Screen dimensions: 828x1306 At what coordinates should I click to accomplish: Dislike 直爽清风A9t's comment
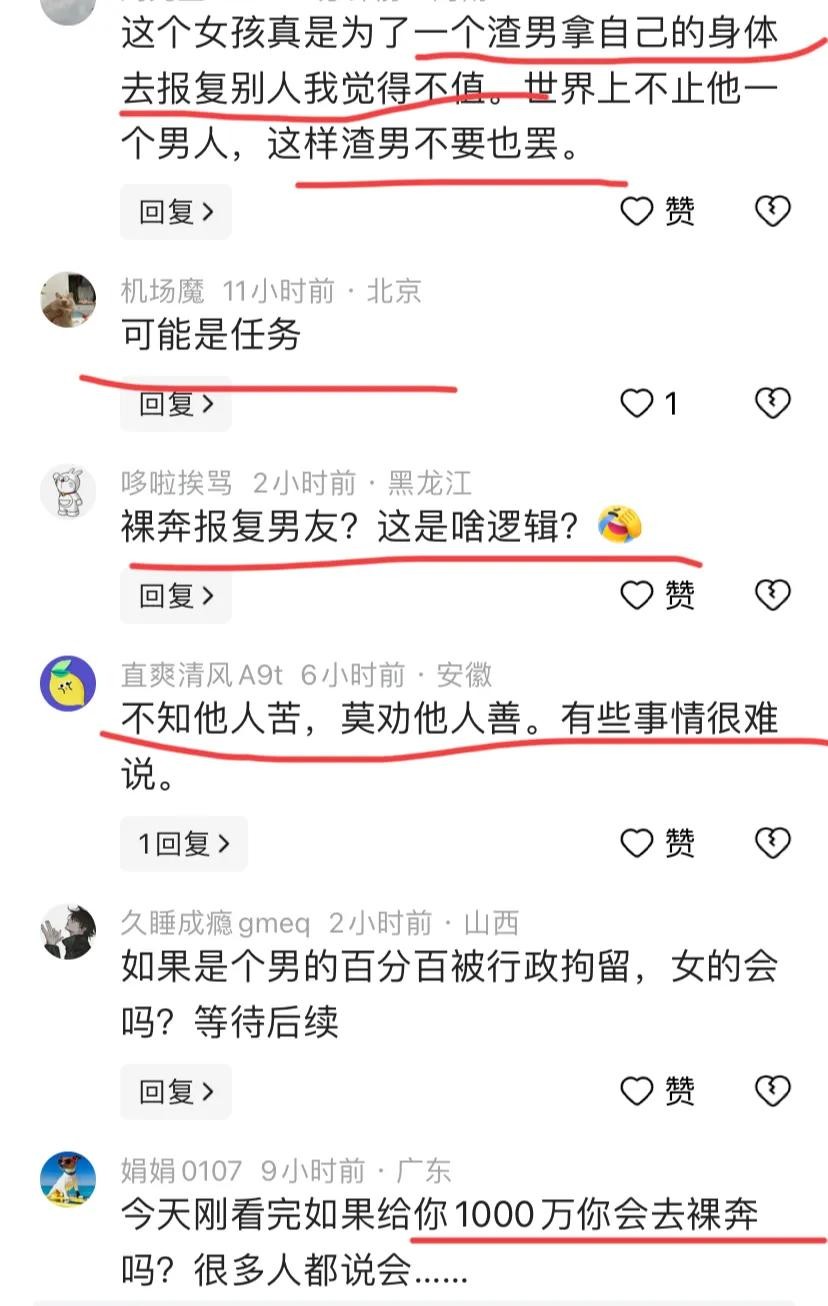[x=772, y=844]
